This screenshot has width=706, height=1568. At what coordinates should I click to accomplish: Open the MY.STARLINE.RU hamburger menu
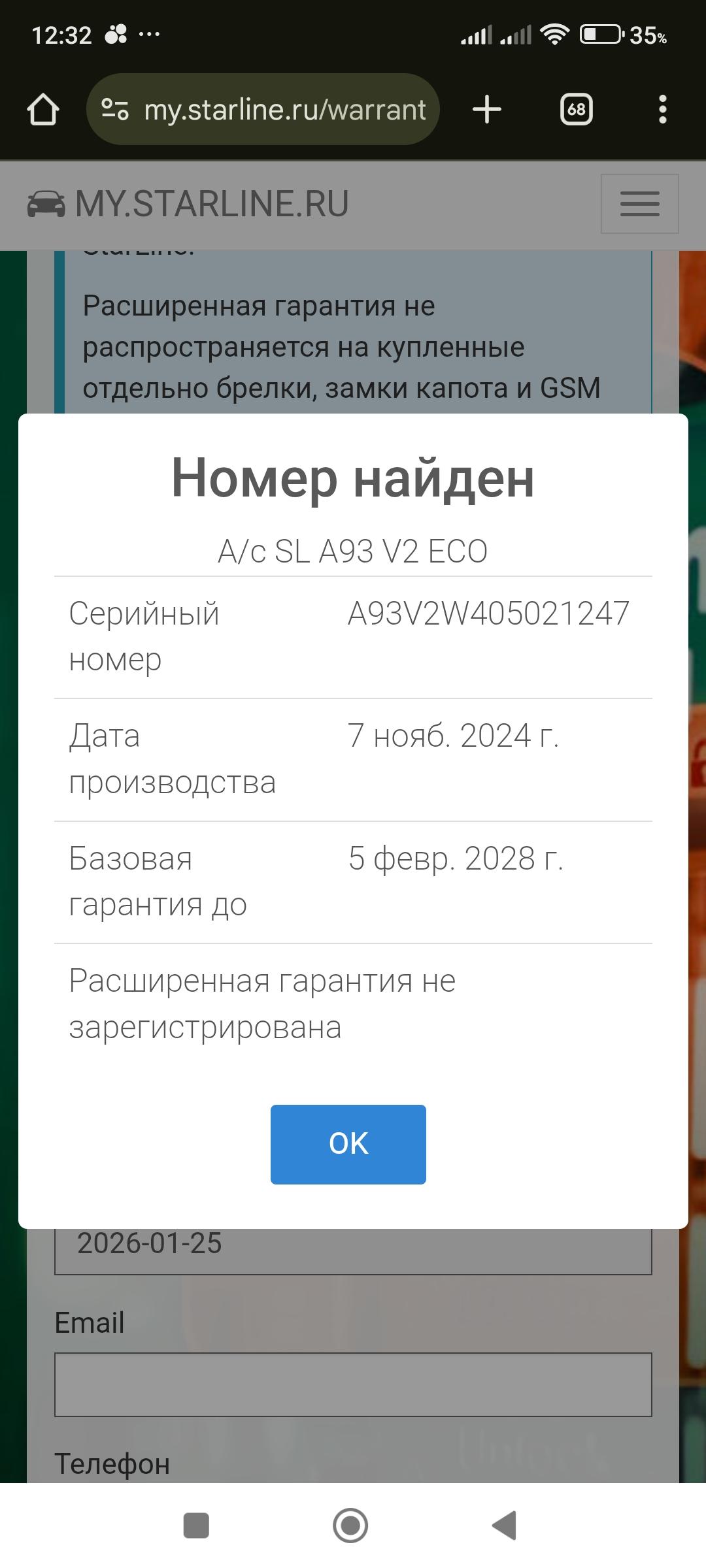tap(639, 204)
